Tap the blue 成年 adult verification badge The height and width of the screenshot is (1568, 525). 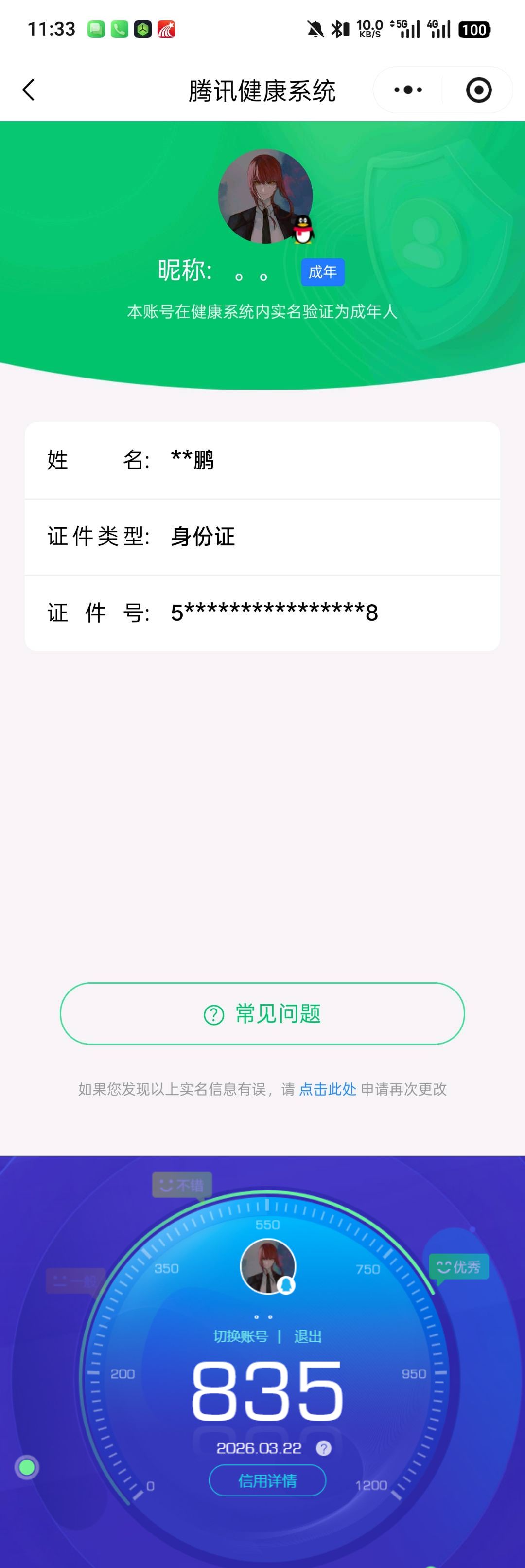324,272
